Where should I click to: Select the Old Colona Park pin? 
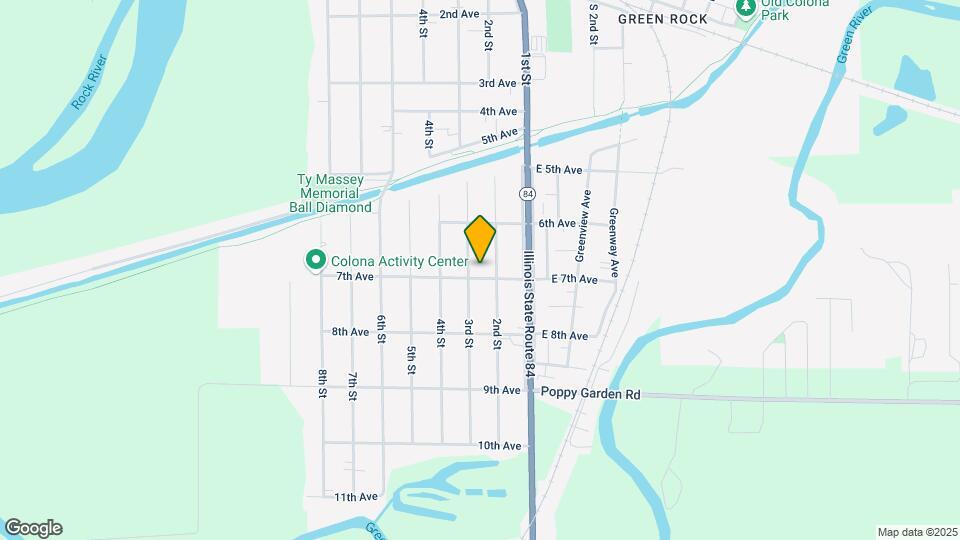745,8
